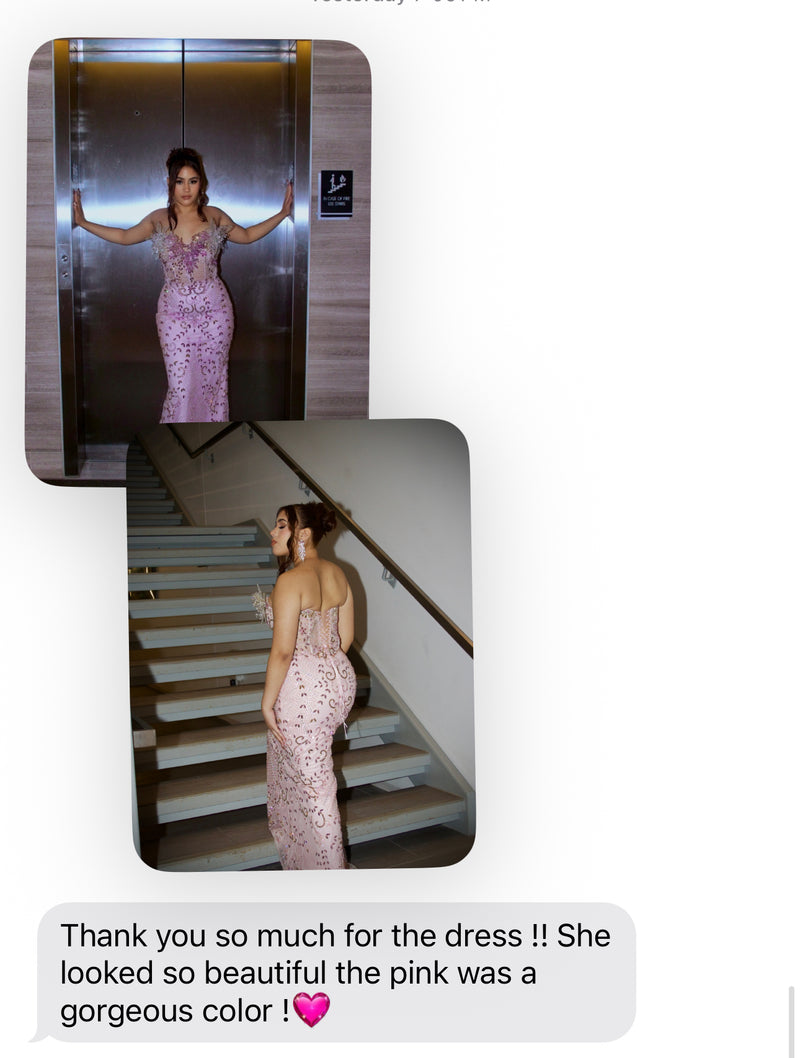The image size is (800, 1058).
Task: Open the elevator photo attachment
Action: coord(197,230)
